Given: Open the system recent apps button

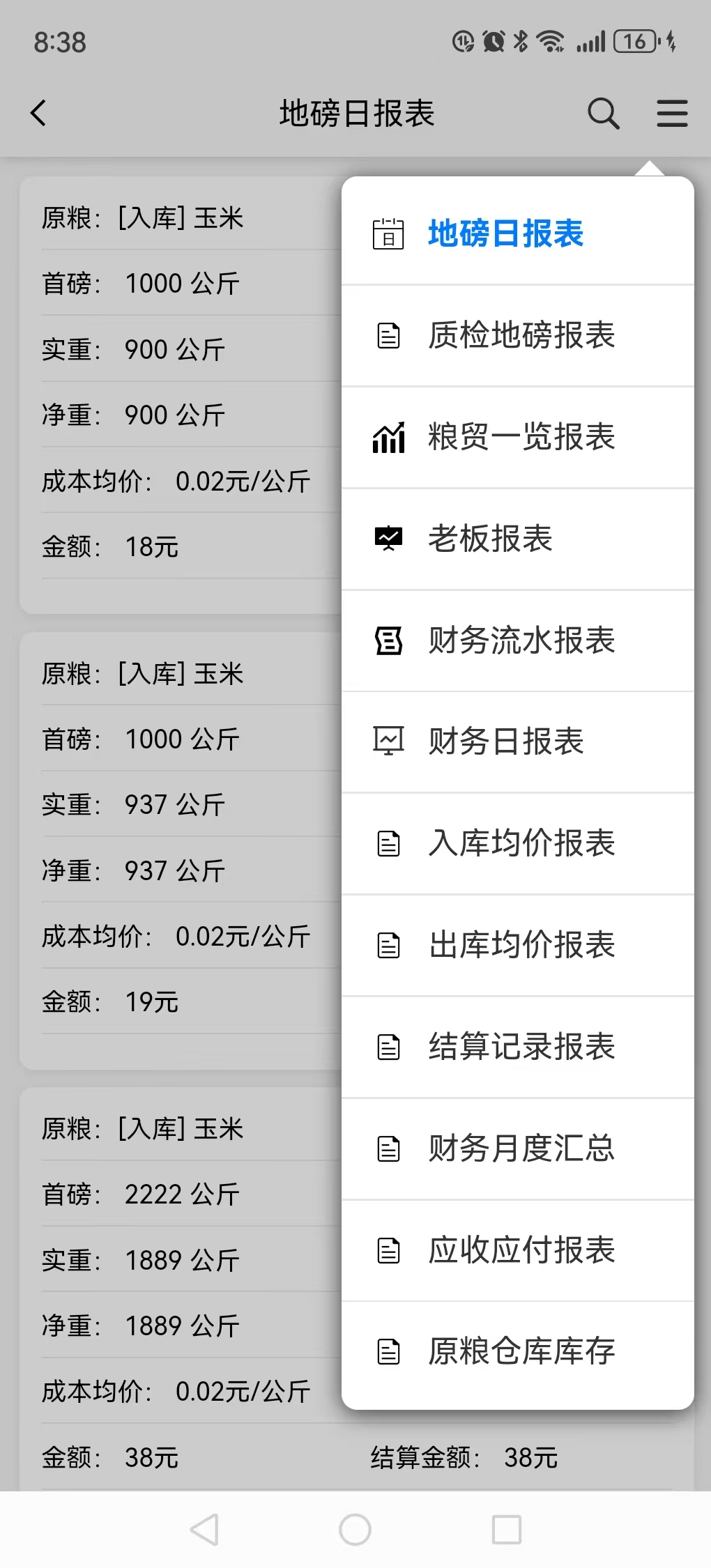Looking at the screenshot, I should point(507,1530).
